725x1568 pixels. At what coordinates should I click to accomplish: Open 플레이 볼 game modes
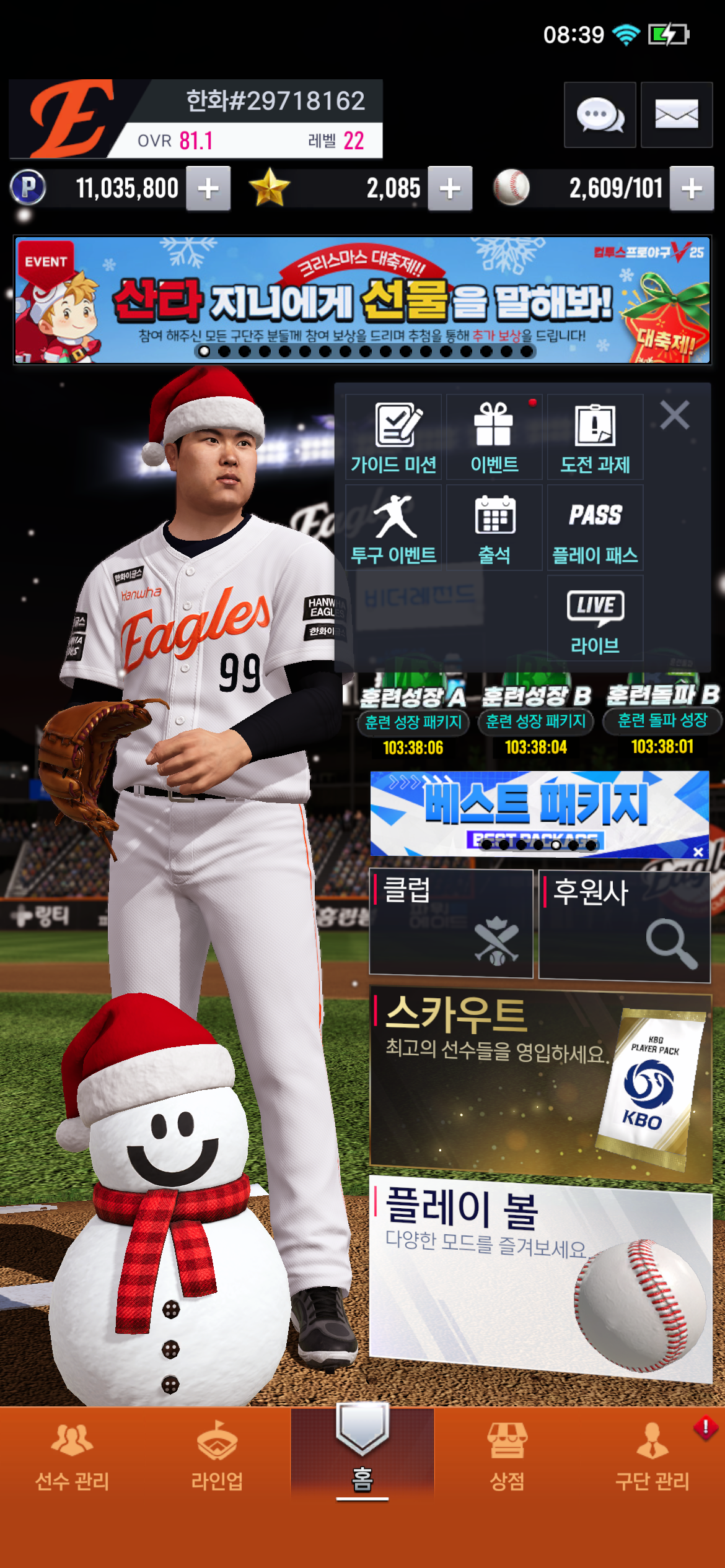point(540,1276)
